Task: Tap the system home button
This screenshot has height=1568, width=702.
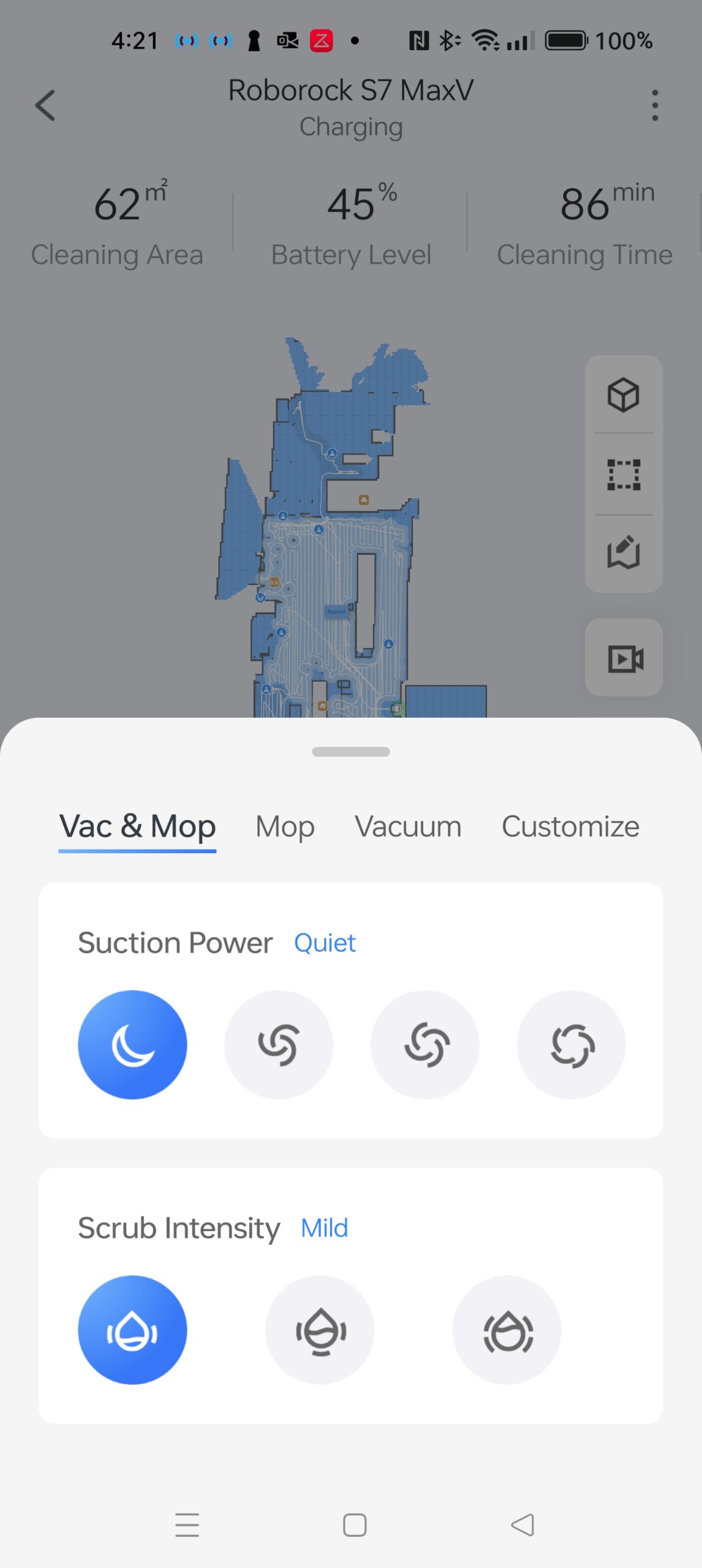Action: pos(355,1525)
